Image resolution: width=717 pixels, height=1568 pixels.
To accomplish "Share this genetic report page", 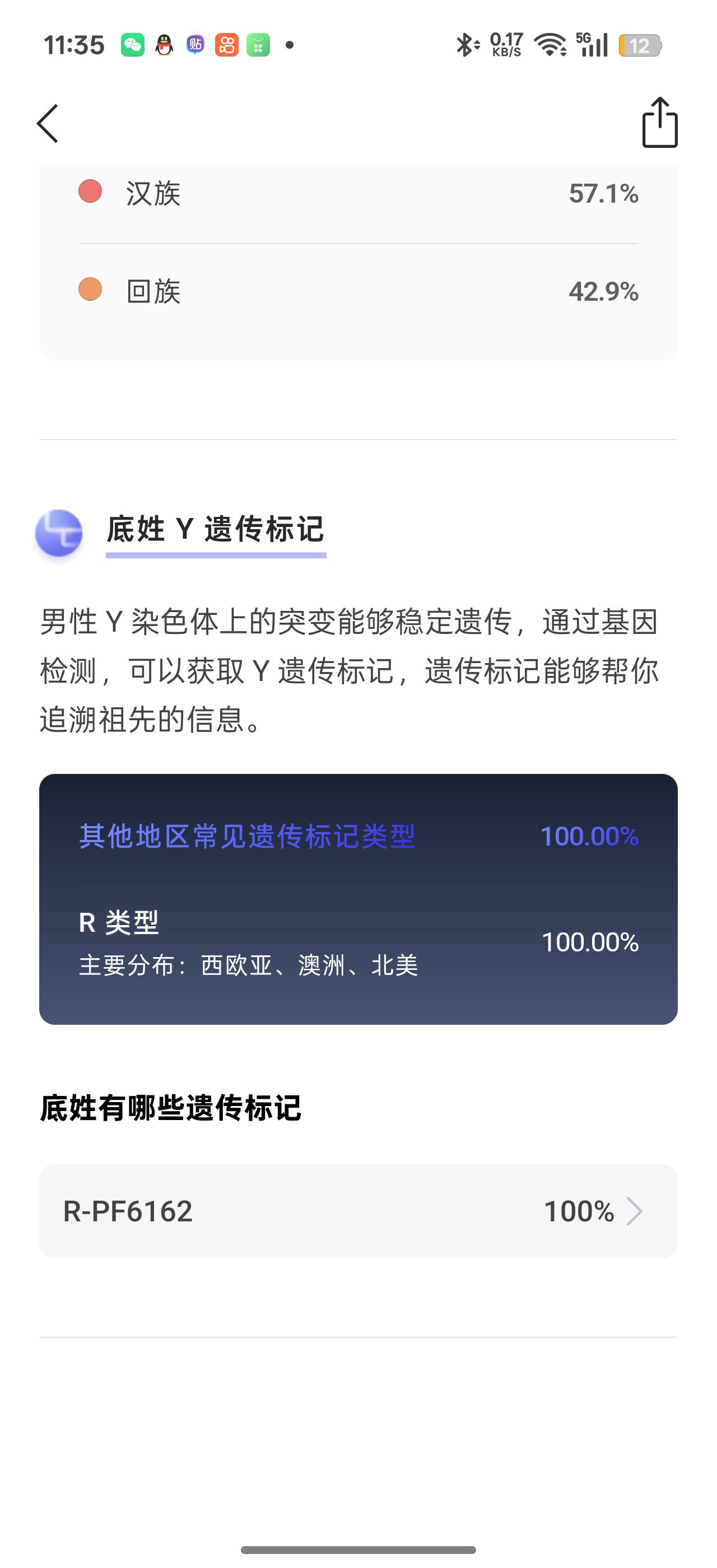I will pos(660,122).
